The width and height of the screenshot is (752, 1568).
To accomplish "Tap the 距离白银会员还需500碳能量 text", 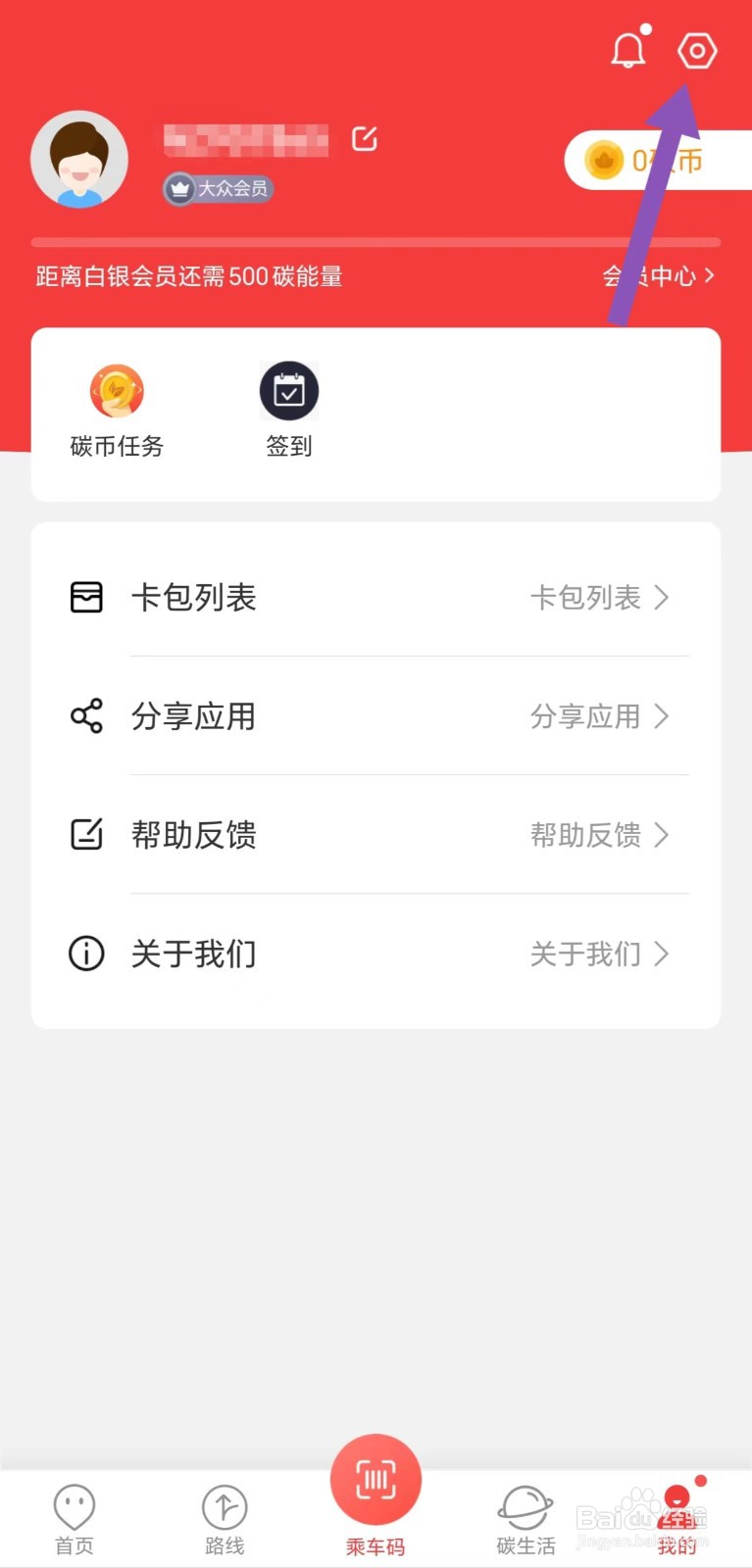I will pyautogui.click(x=186, y=276).
